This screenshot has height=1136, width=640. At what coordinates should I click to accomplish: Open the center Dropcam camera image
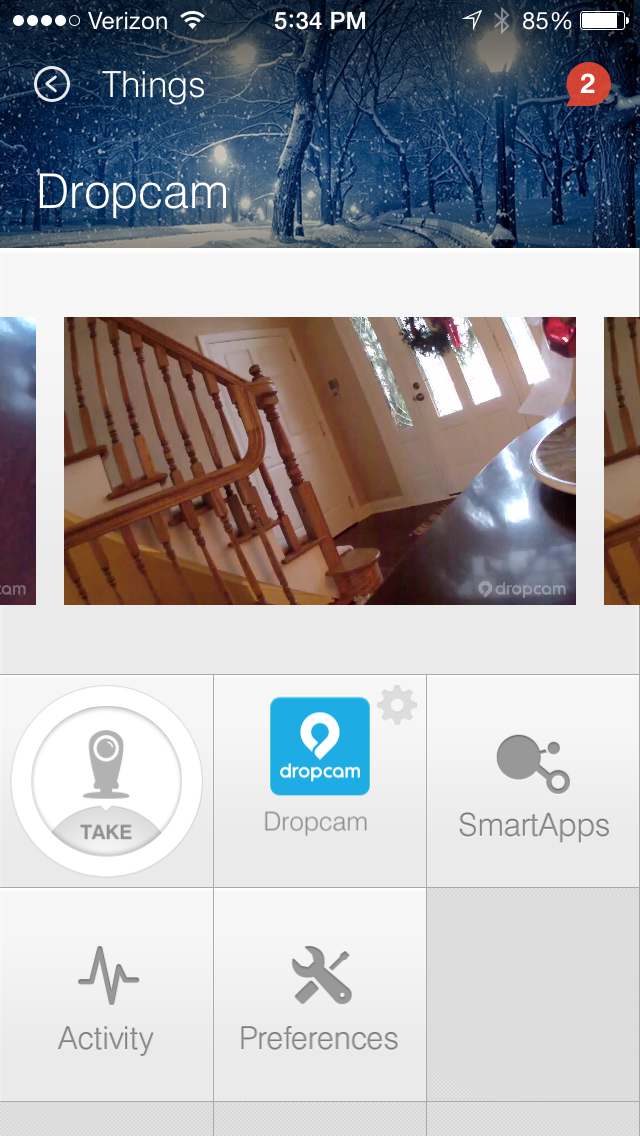320,461
